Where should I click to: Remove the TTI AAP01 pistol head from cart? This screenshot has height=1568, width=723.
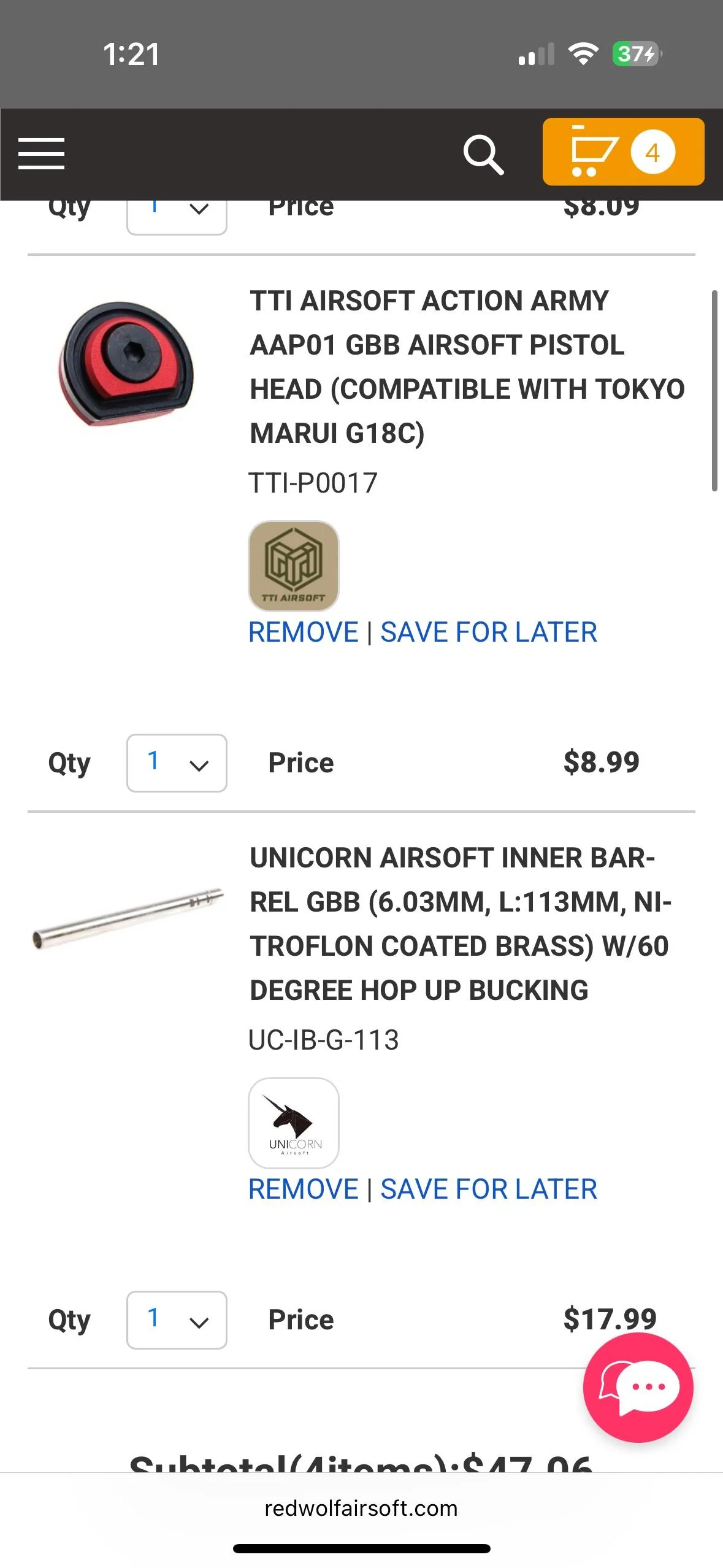pos(303,632)
